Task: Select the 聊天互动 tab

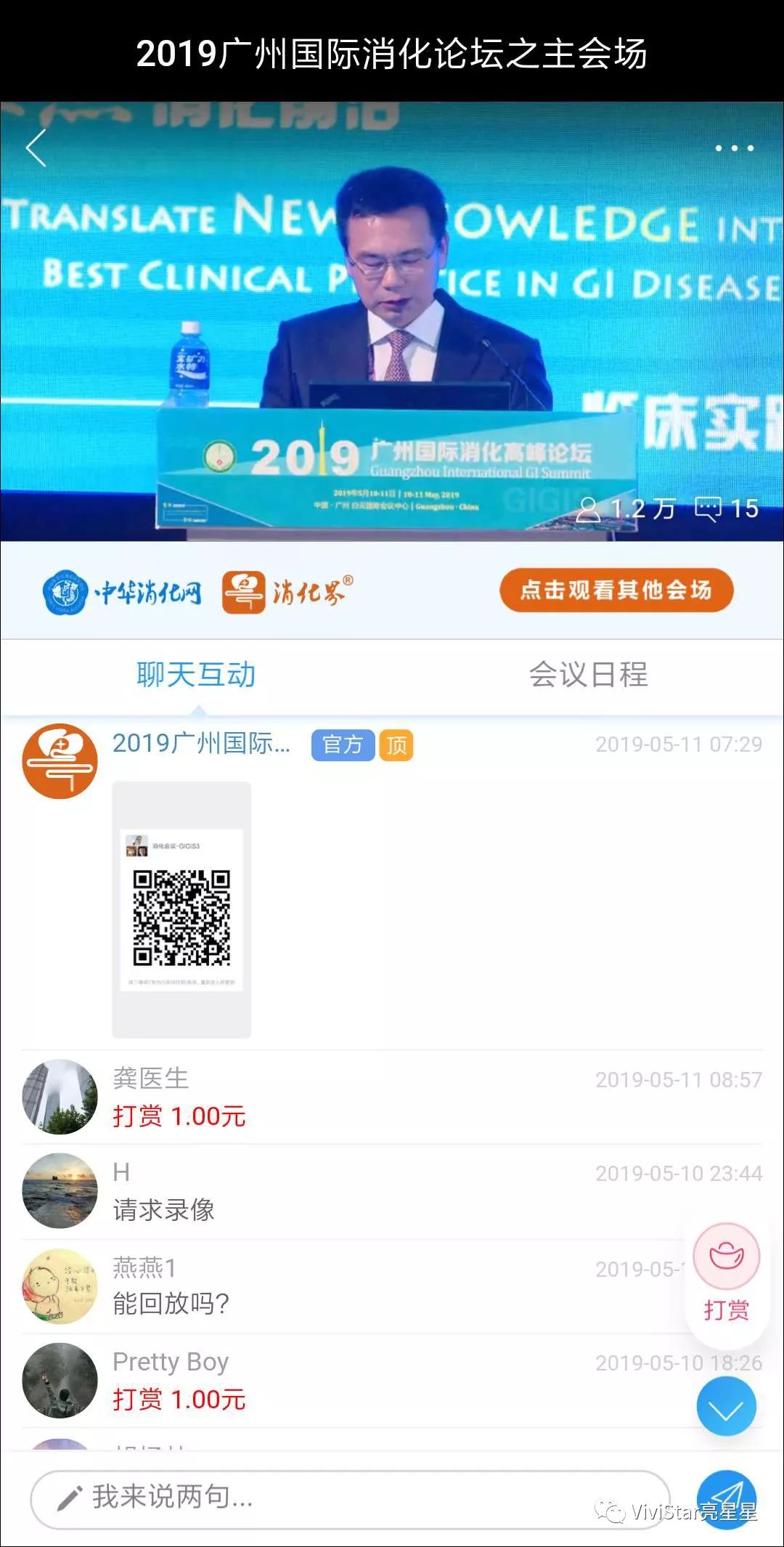Action: coord(196,675)
